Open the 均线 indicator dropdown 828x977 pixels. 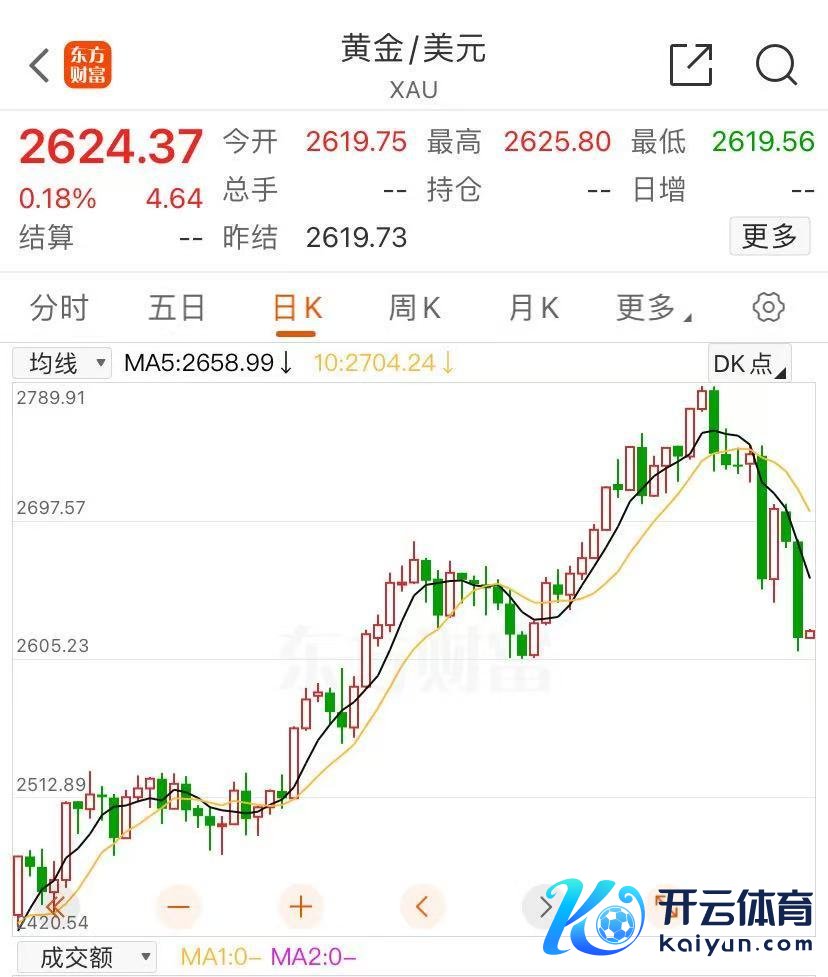pyautogui.click(x=62, y=363)
